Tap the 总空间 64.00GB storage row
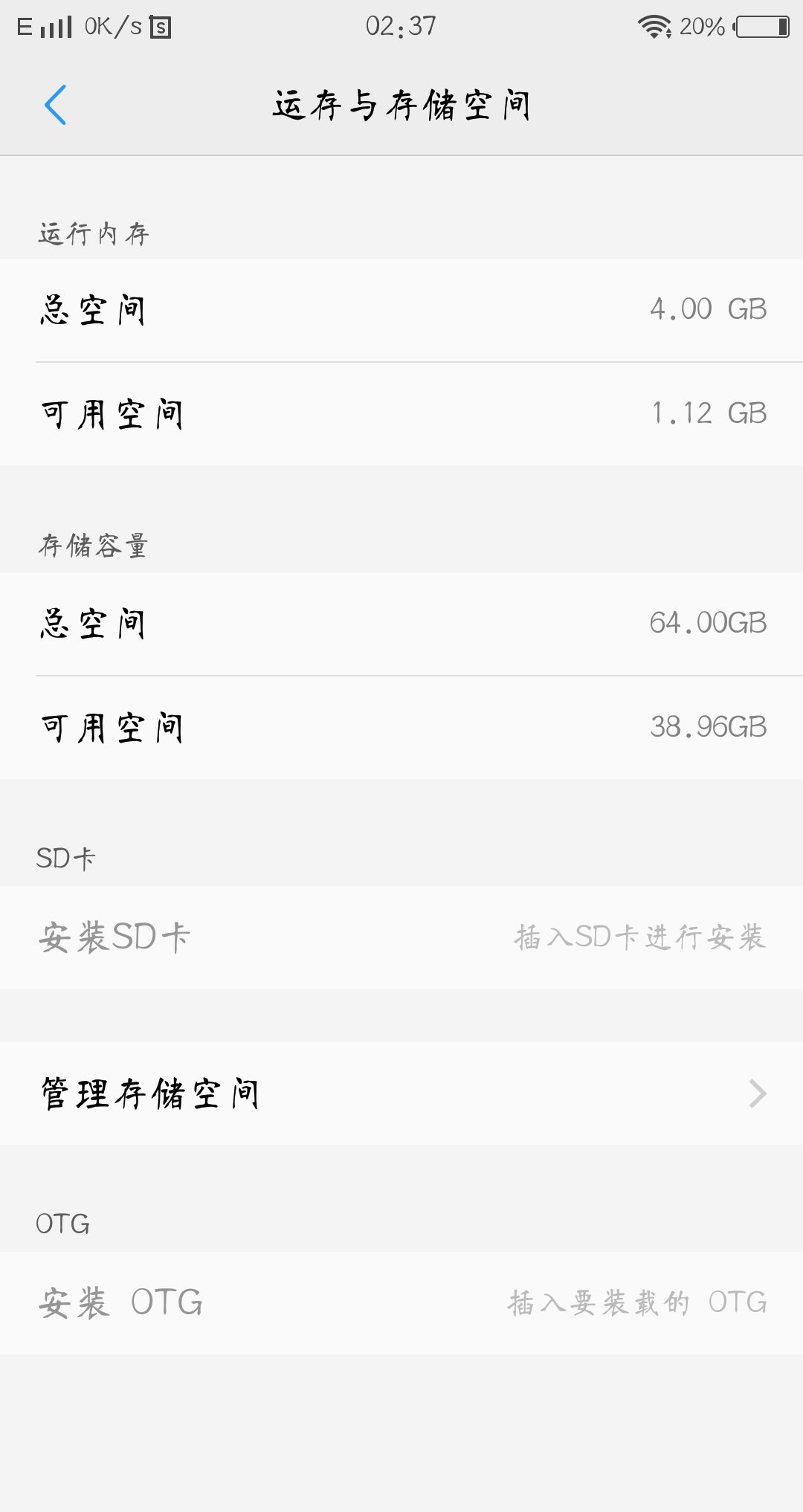The image size is (803, 1512). coord(401,624)
